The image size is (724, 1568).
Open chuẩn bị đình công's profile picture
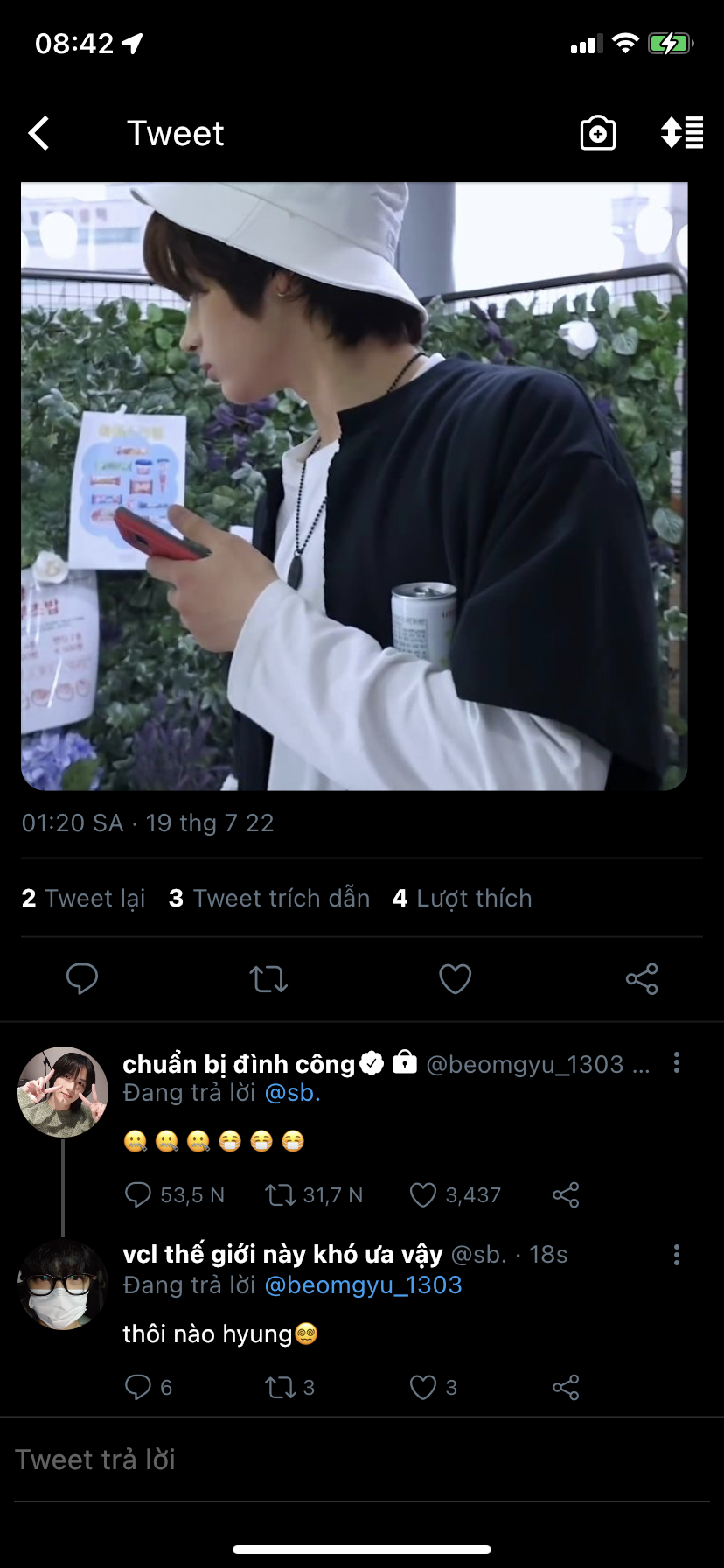(x=63, y=1092)
